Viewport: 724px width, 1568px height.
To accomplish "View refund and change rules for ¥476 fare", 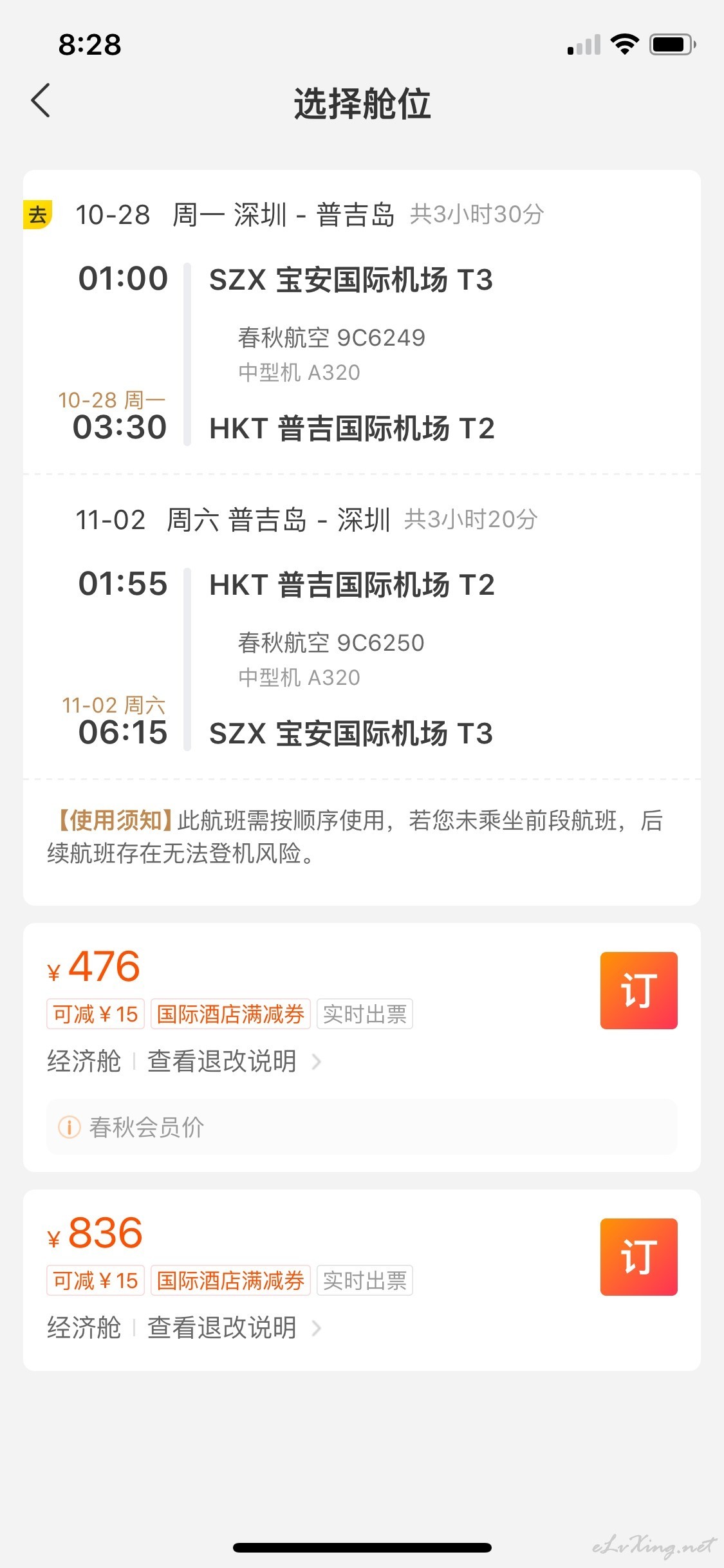I will (x=234, y=1061).
